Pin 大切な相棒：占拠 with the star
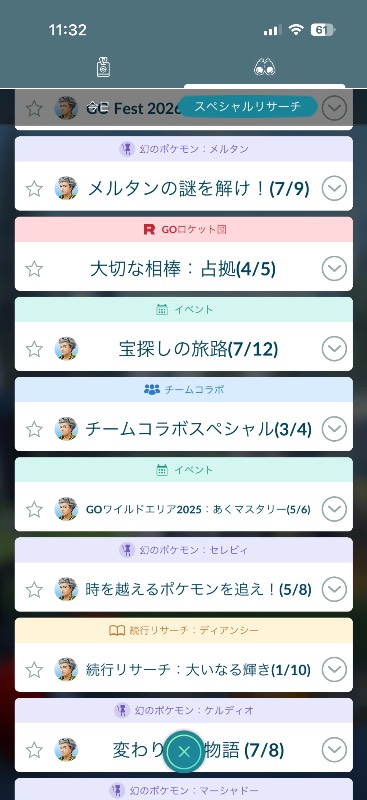 (x=34, y=268)
